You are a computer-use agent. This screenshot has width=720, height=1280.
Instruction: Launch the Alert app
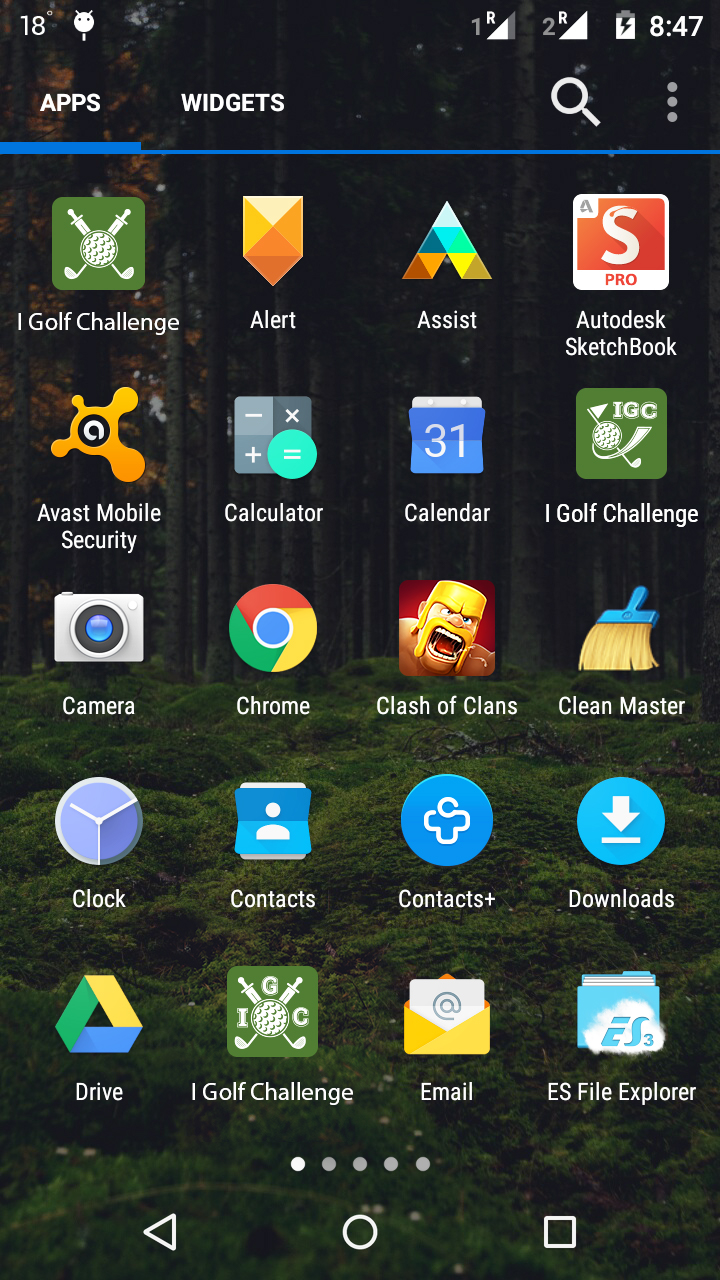tap(273, 242)
